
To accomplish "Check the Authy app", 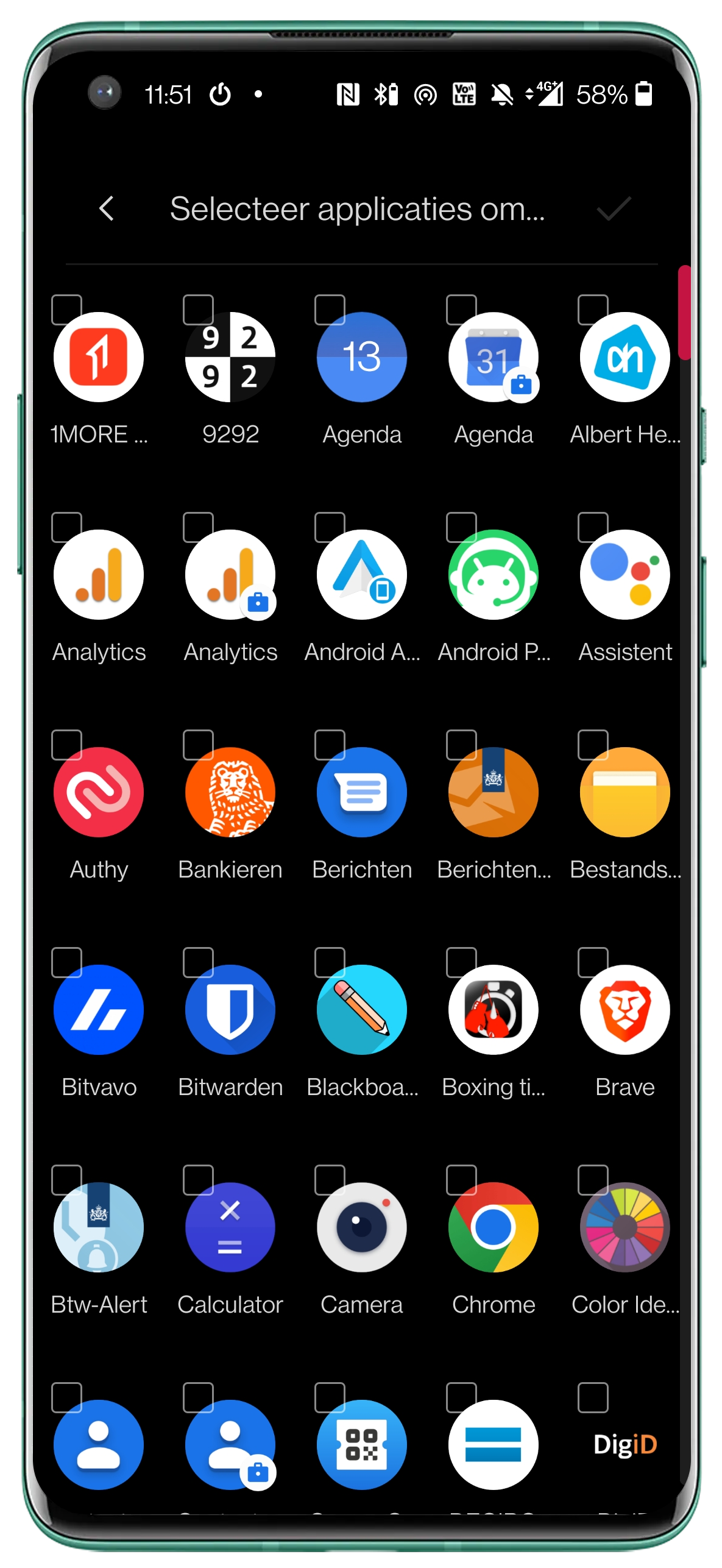I will coord(99,793).
